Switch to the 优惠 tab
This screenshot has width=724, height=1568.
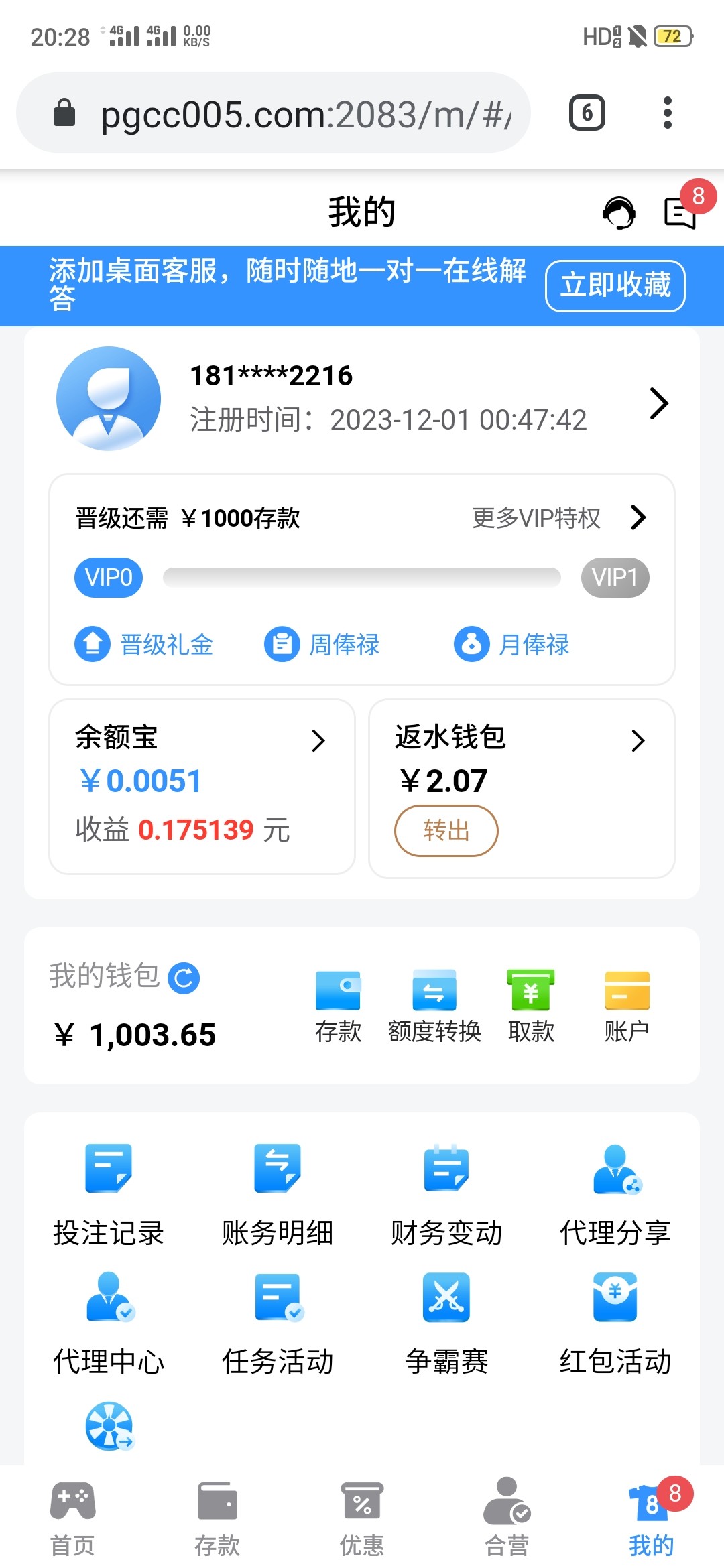point(362,1518)
